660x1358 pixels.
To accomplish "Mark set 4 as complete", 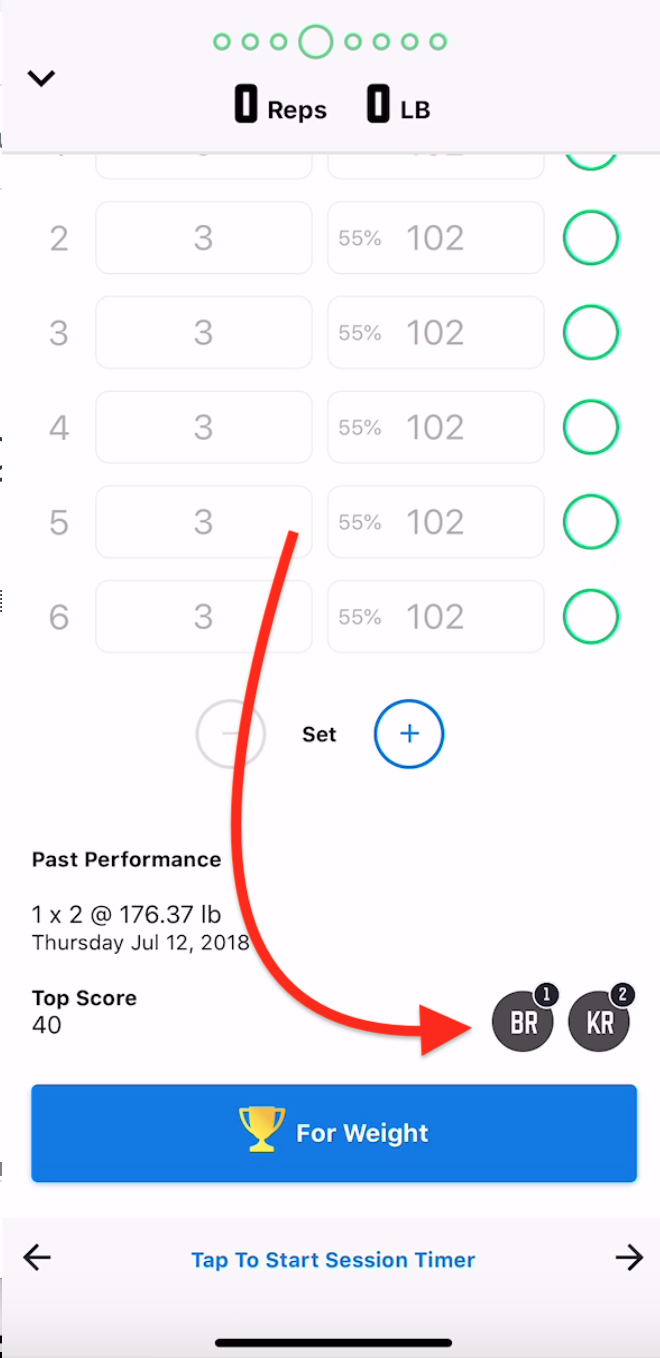I will (591, 428).
